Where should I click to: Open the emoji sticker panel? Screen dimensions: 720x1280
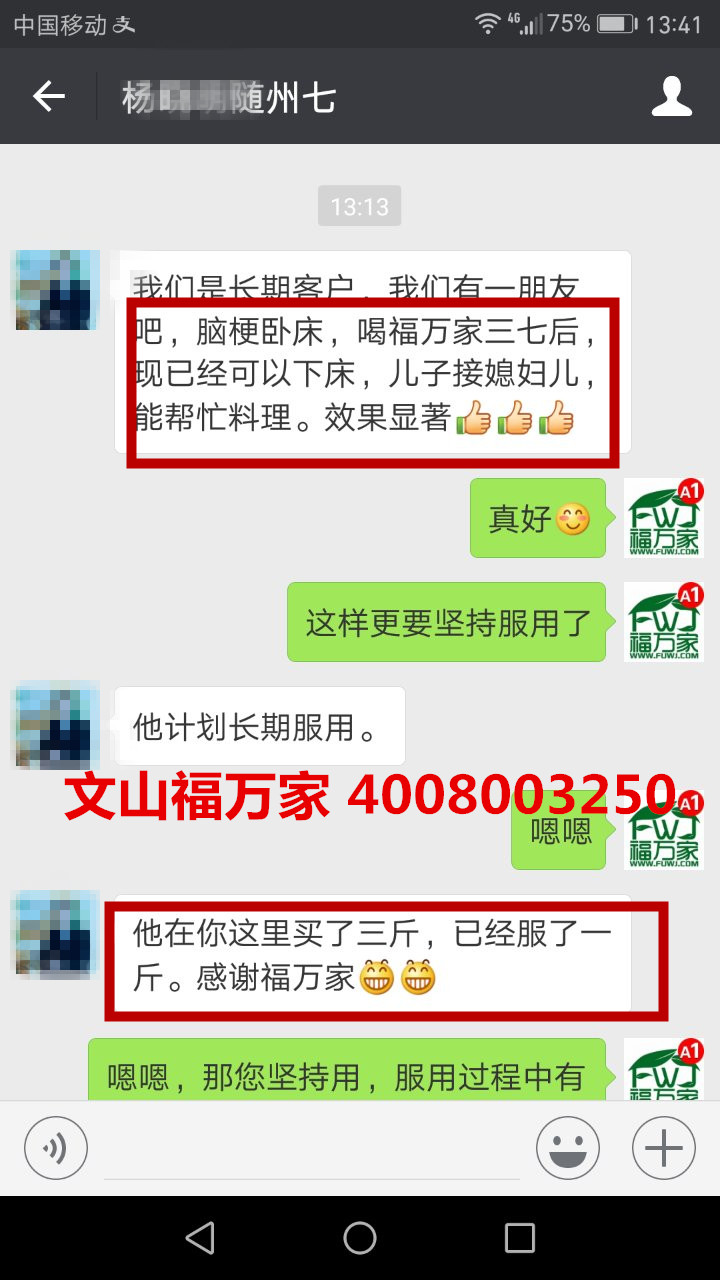tap(568, 1148)
